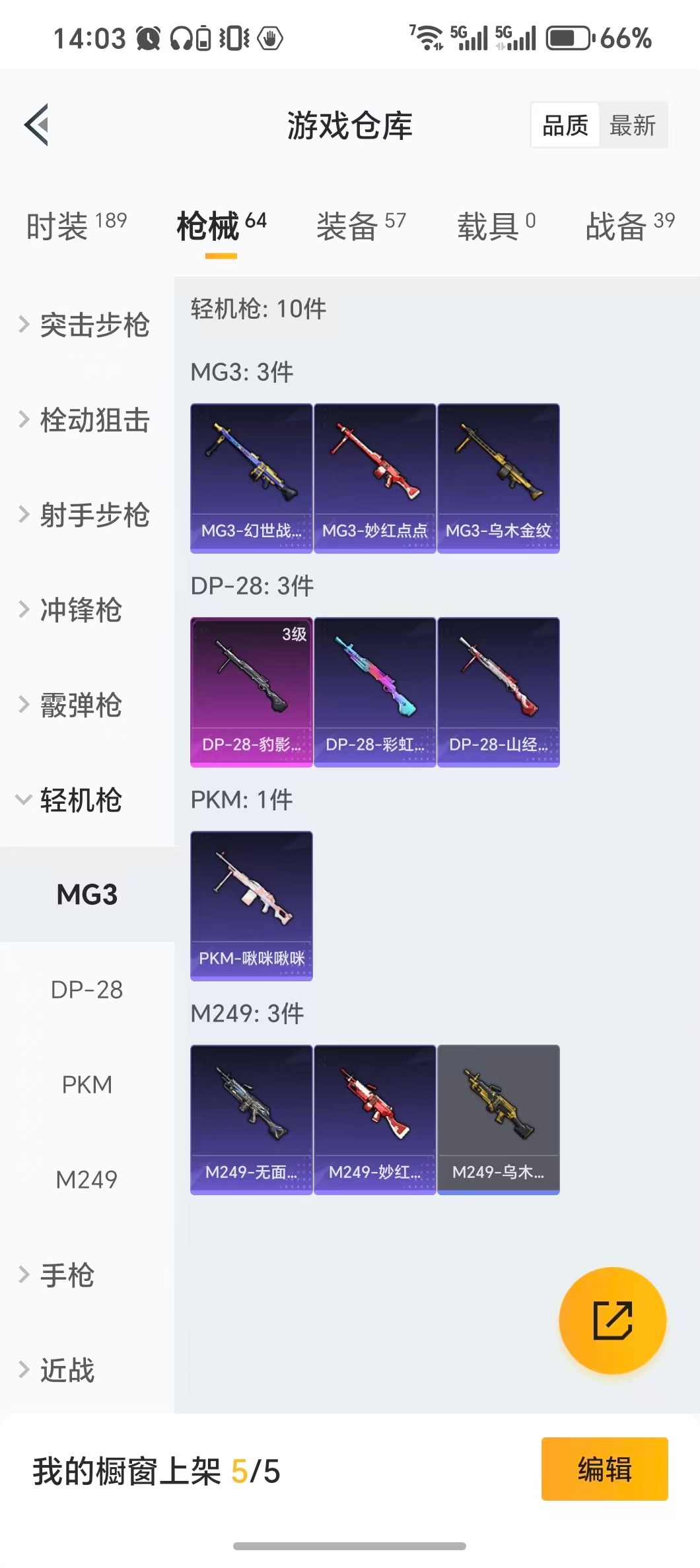Tap the 编辑 button
Image resolution: width=700 pixels, height=1568 pixels.
(x=604, y=1469)
